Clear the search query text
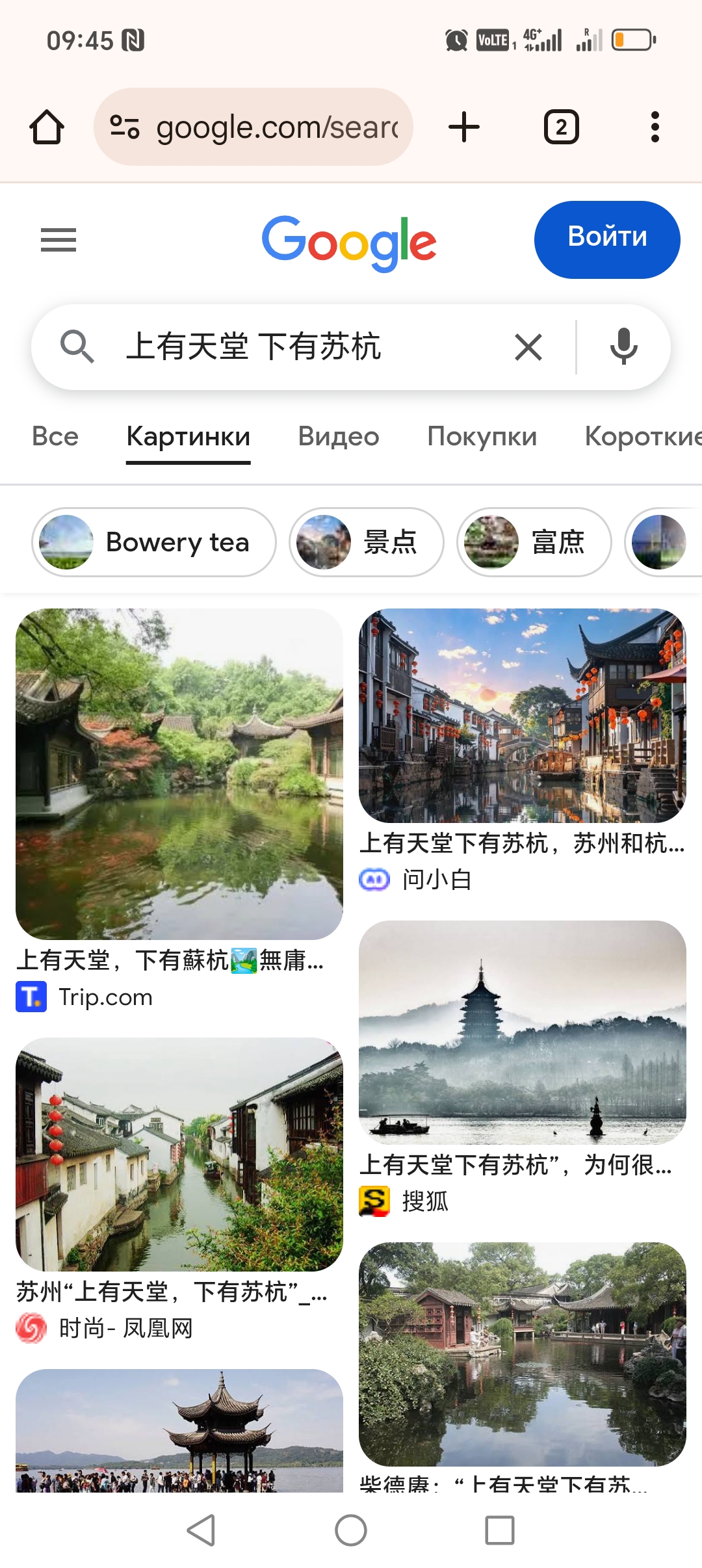This screenshot has height=1568, width=702. [x=528, y=346]
